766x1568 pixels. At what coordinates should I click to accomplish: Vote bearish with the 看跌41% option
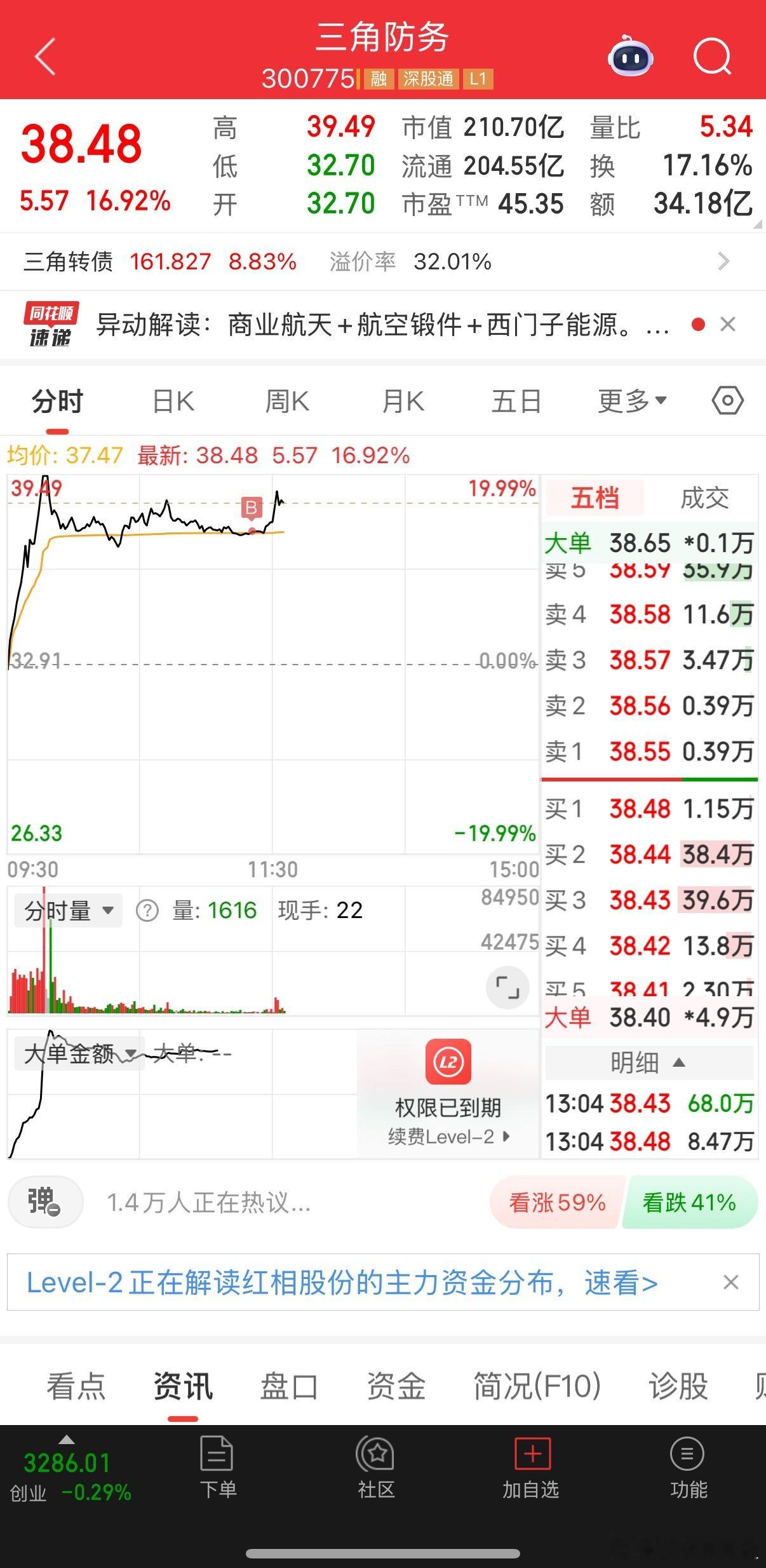[689, 1202]
